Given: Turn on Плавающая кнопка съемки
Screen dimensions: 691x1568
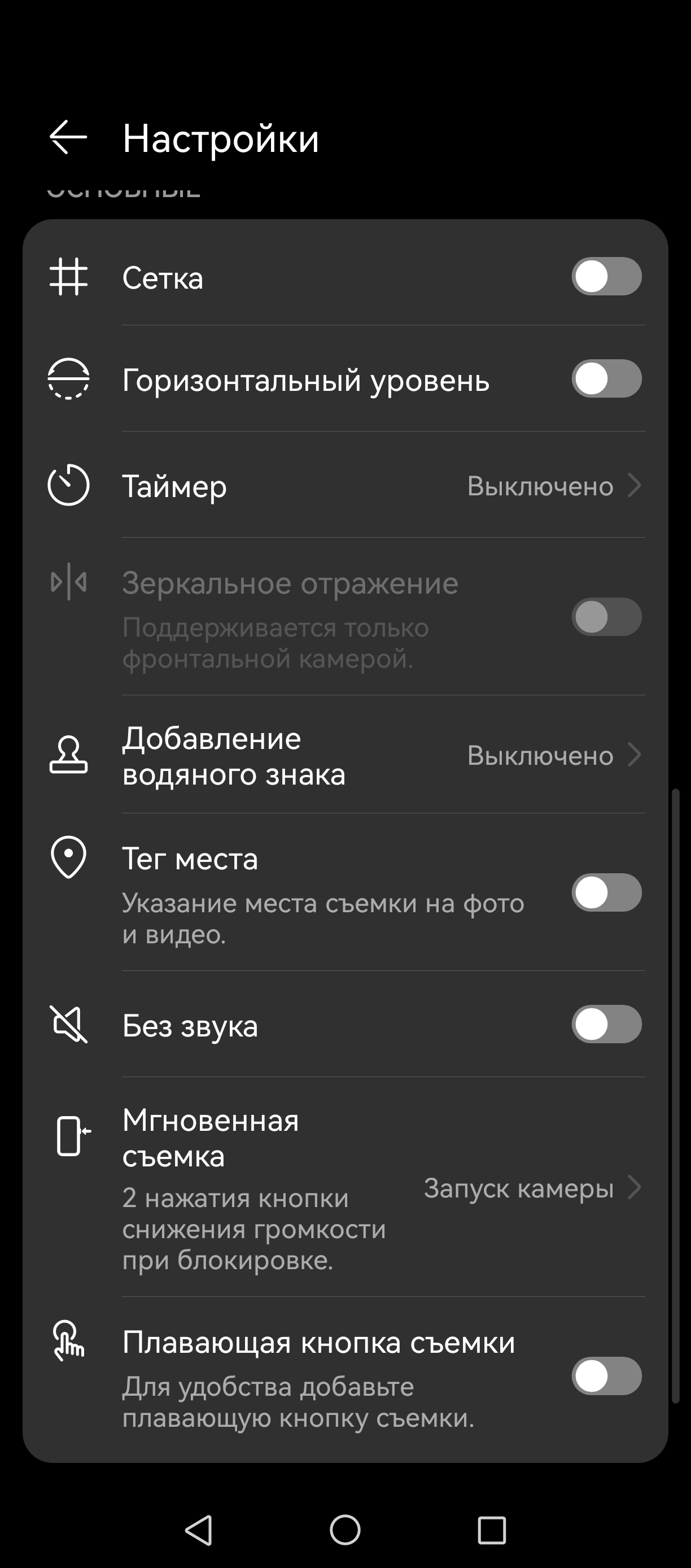Looking at the screenshot, I should coord(606,1377).
